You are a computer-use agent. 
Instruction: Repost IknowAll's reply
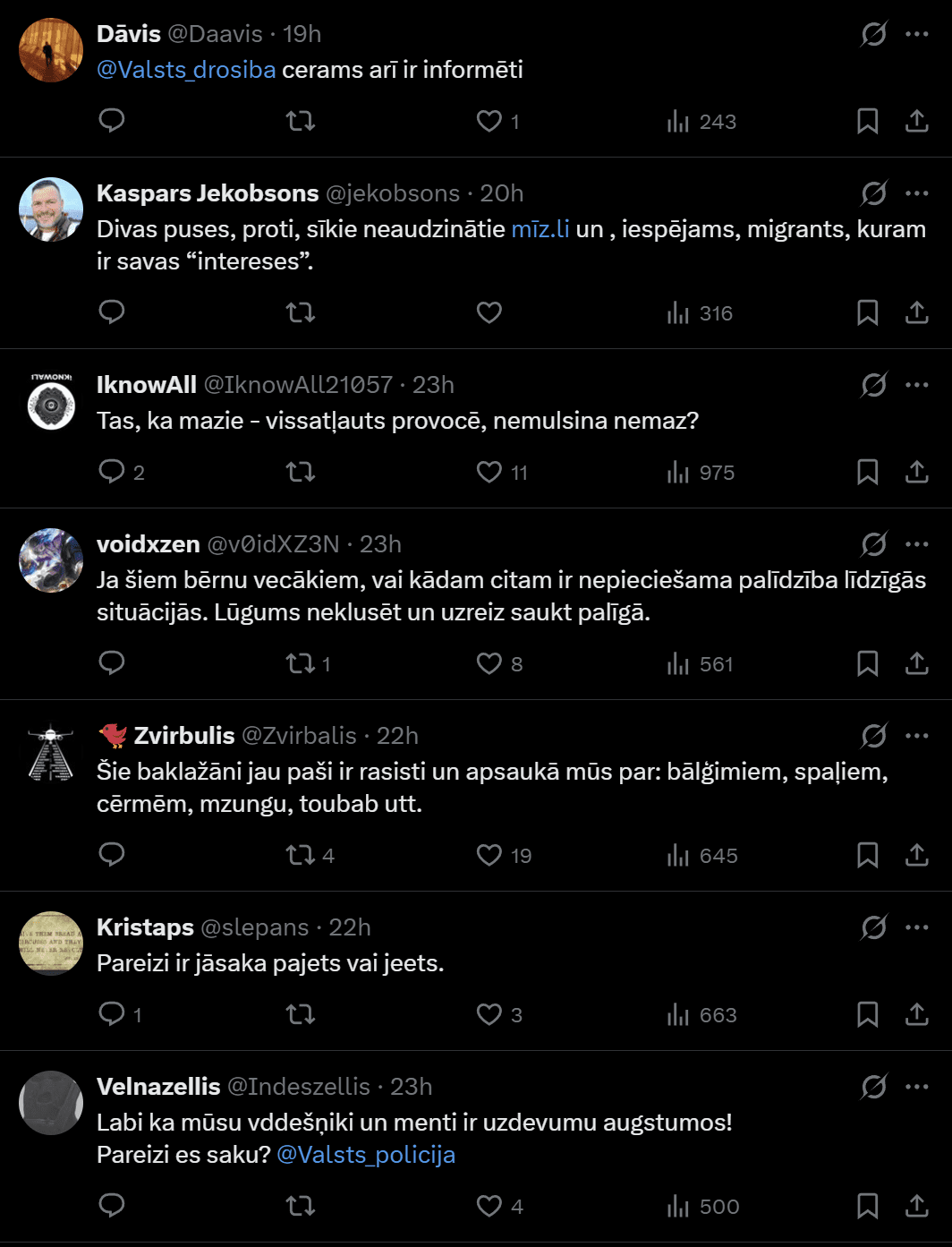point(301,472)
